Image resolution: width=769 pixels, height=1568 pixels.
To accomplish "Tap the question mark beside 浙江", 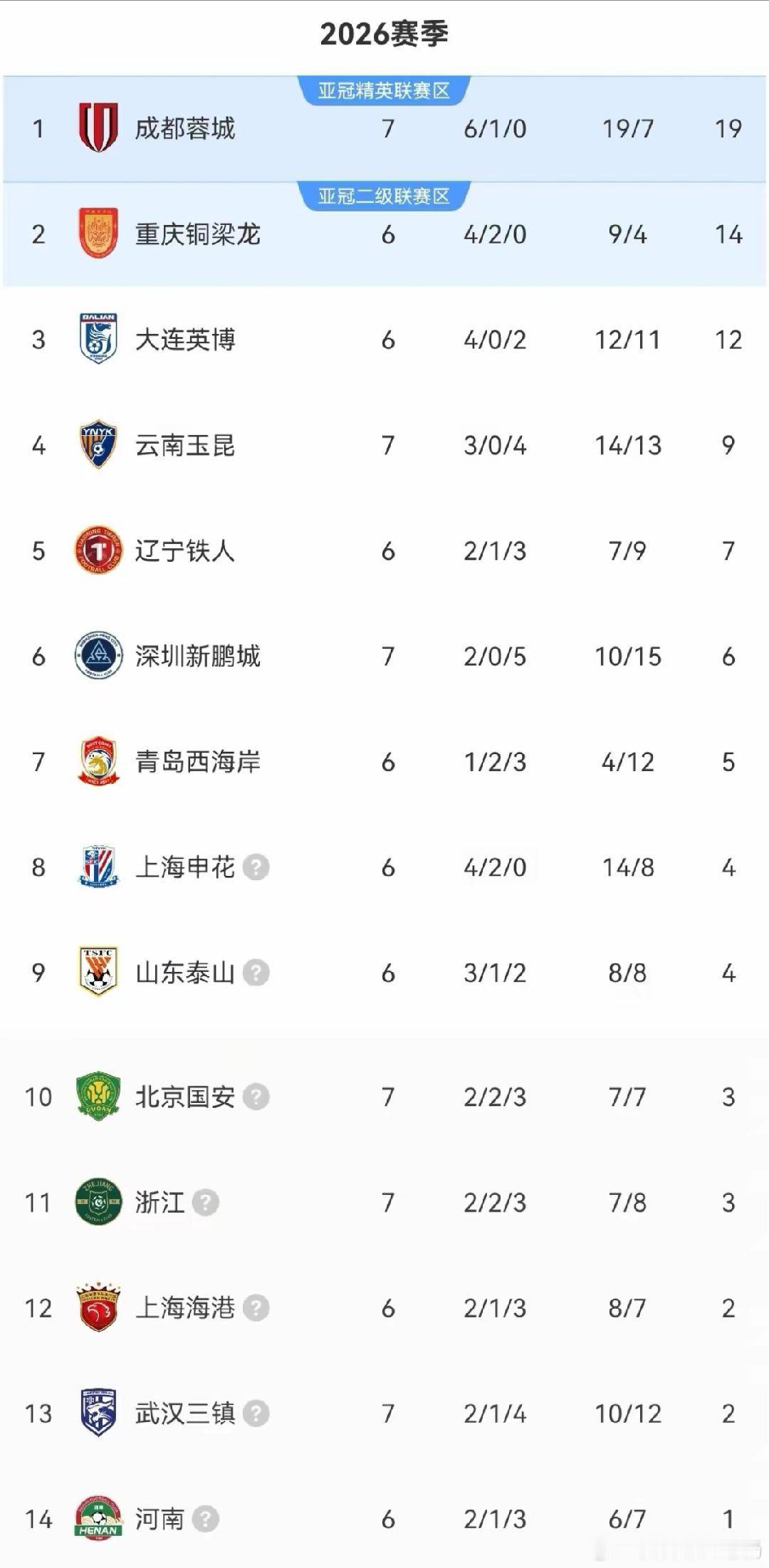I will (206, 1203).
